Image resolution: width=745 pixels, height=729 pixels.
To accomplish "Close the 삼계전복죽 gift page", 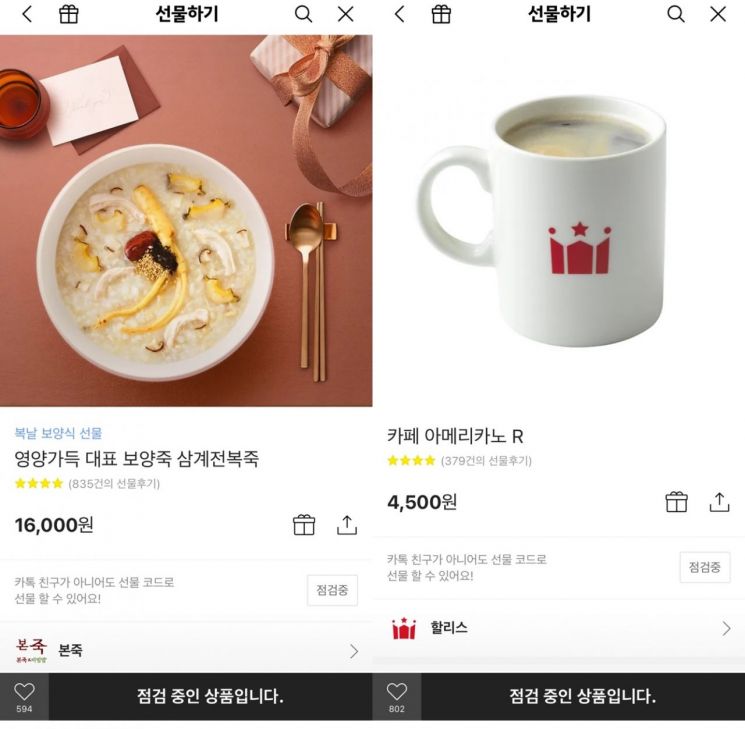I will (345, 14).
